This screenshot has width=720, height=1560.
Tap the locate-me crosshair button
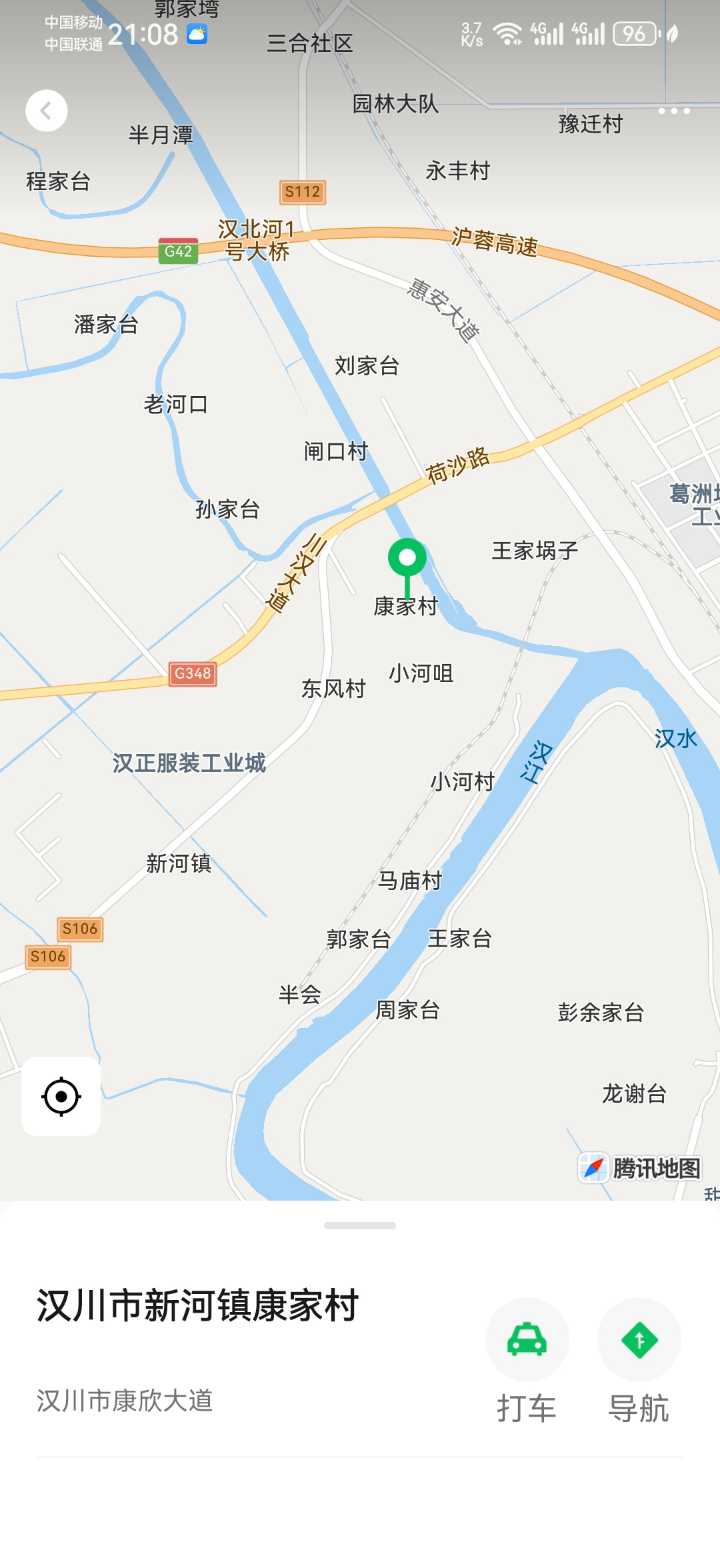(61, 1095)
